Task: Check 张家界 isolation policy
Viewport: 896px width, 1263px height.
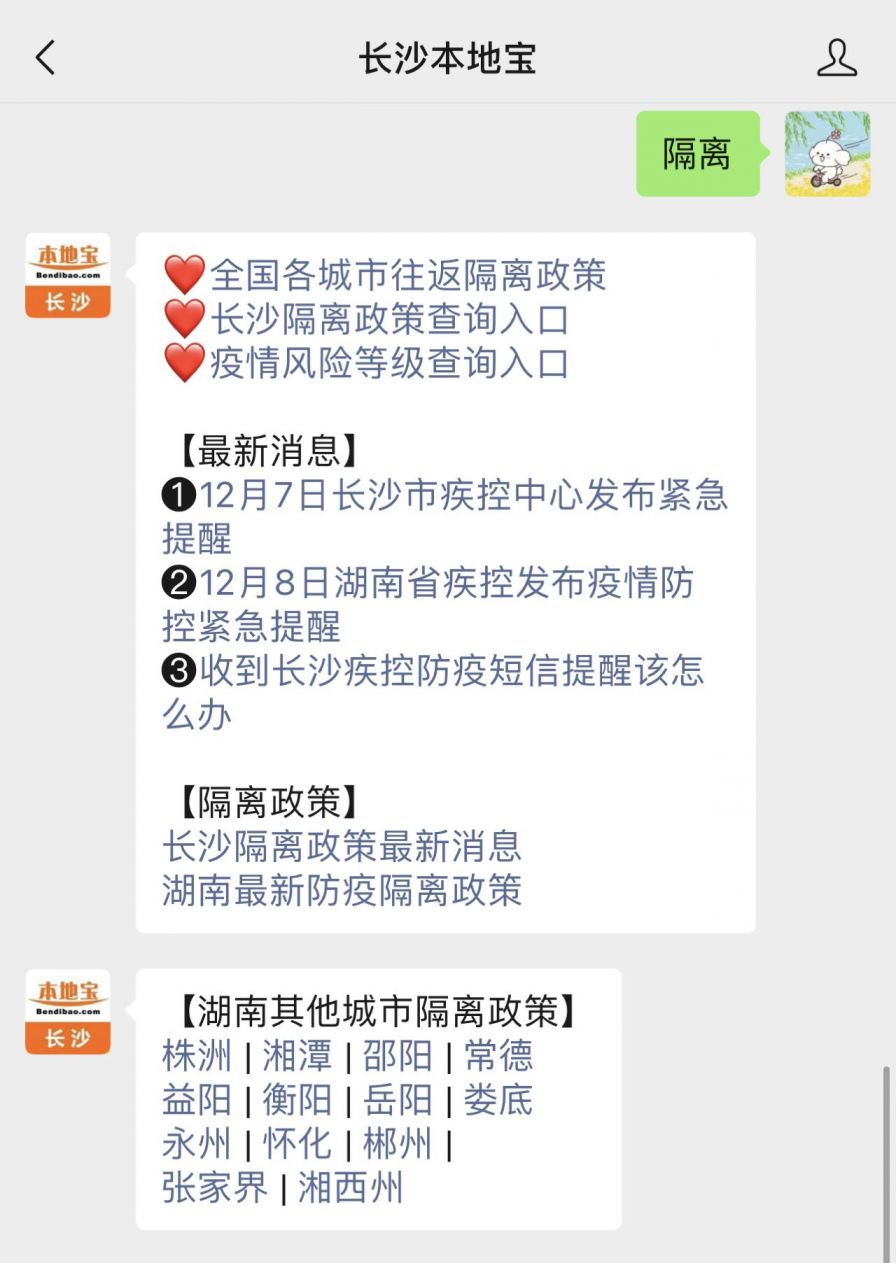Action: pyautogui.click(x=215, y=1188)
